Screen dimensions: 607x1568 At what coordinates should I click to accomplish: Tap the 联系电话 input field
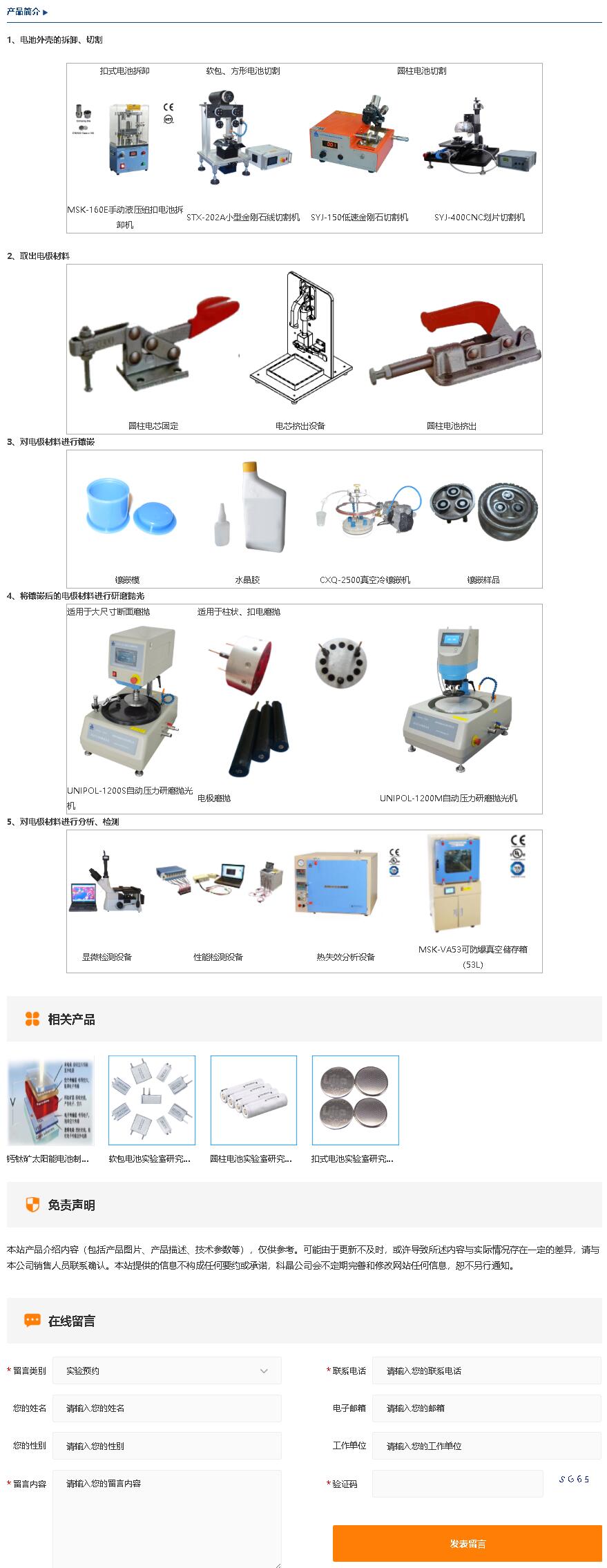pyautogui.click(x=486, y=1370)
